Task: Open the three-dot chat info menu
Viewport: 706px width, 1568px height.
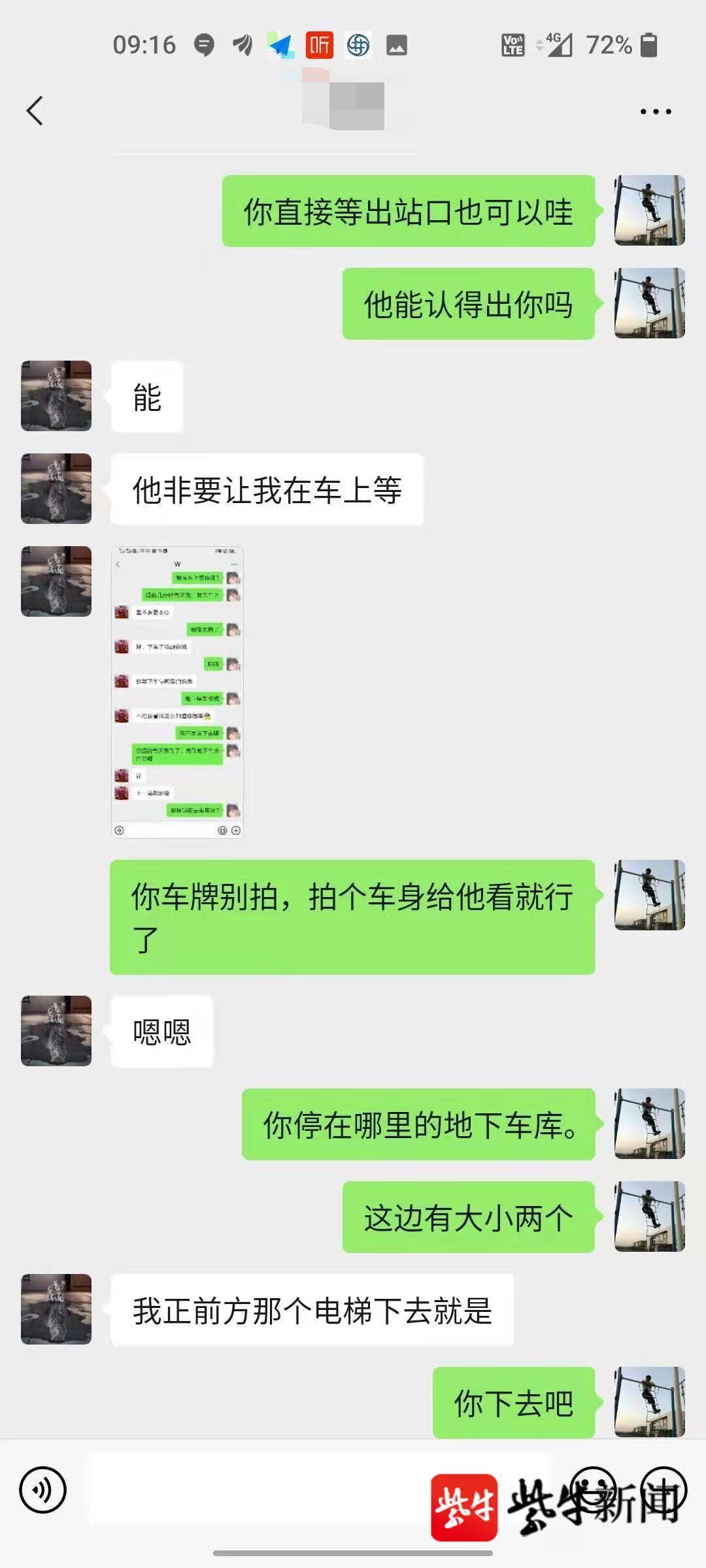Action: pyautogui.click(x=656, y=112)
